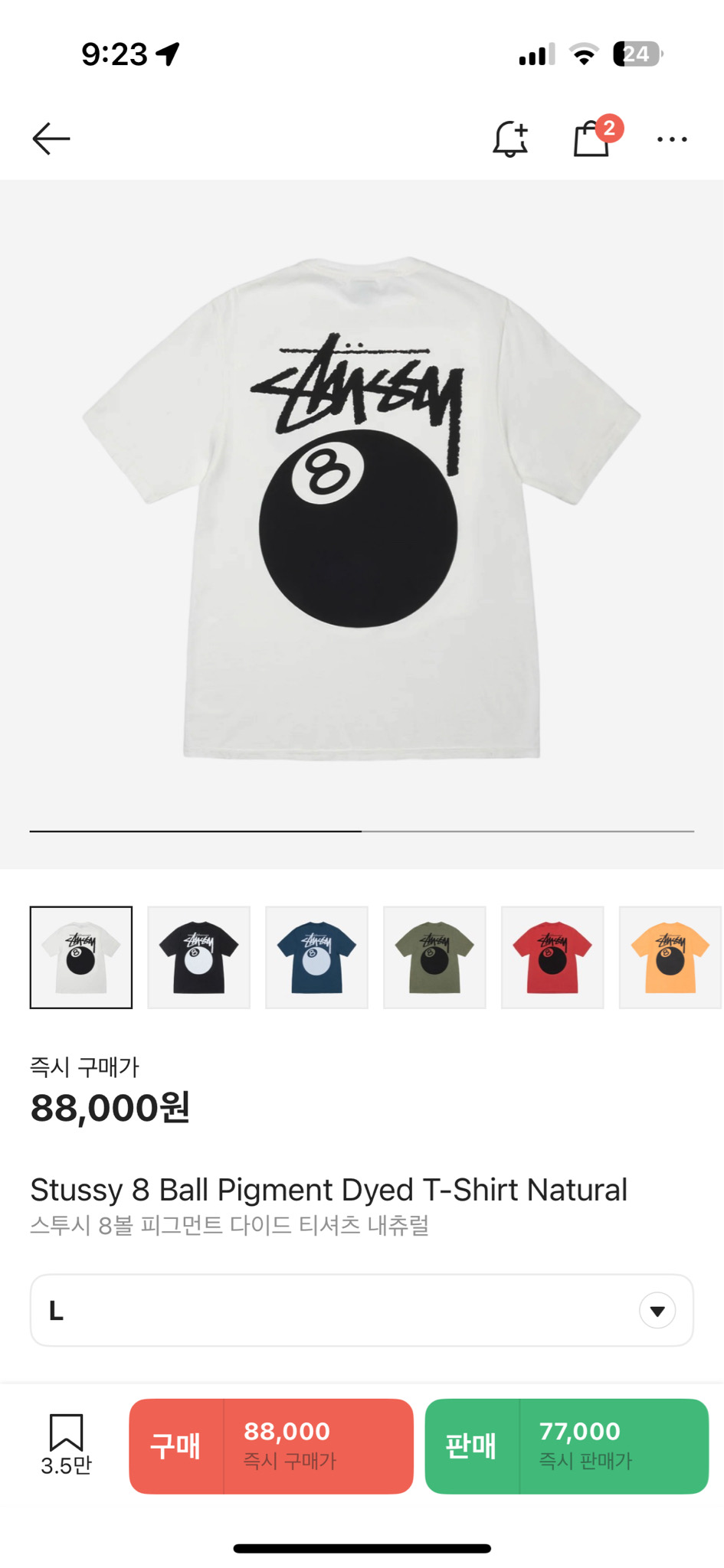Select the olive green T-shirt thumbnail
Viewport: 724px width, 1568px height.
434,957
